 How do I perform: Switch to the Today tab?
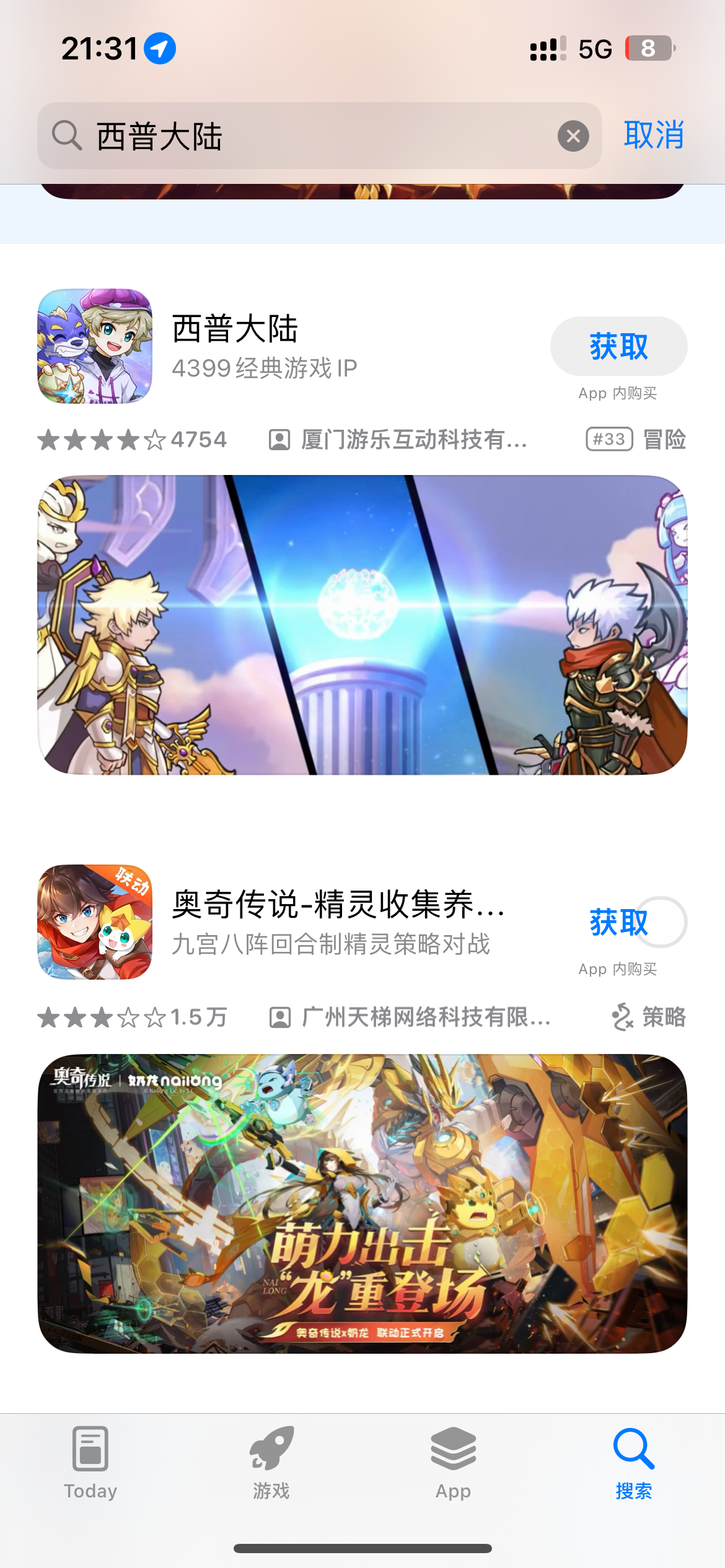click(90, 1463)
